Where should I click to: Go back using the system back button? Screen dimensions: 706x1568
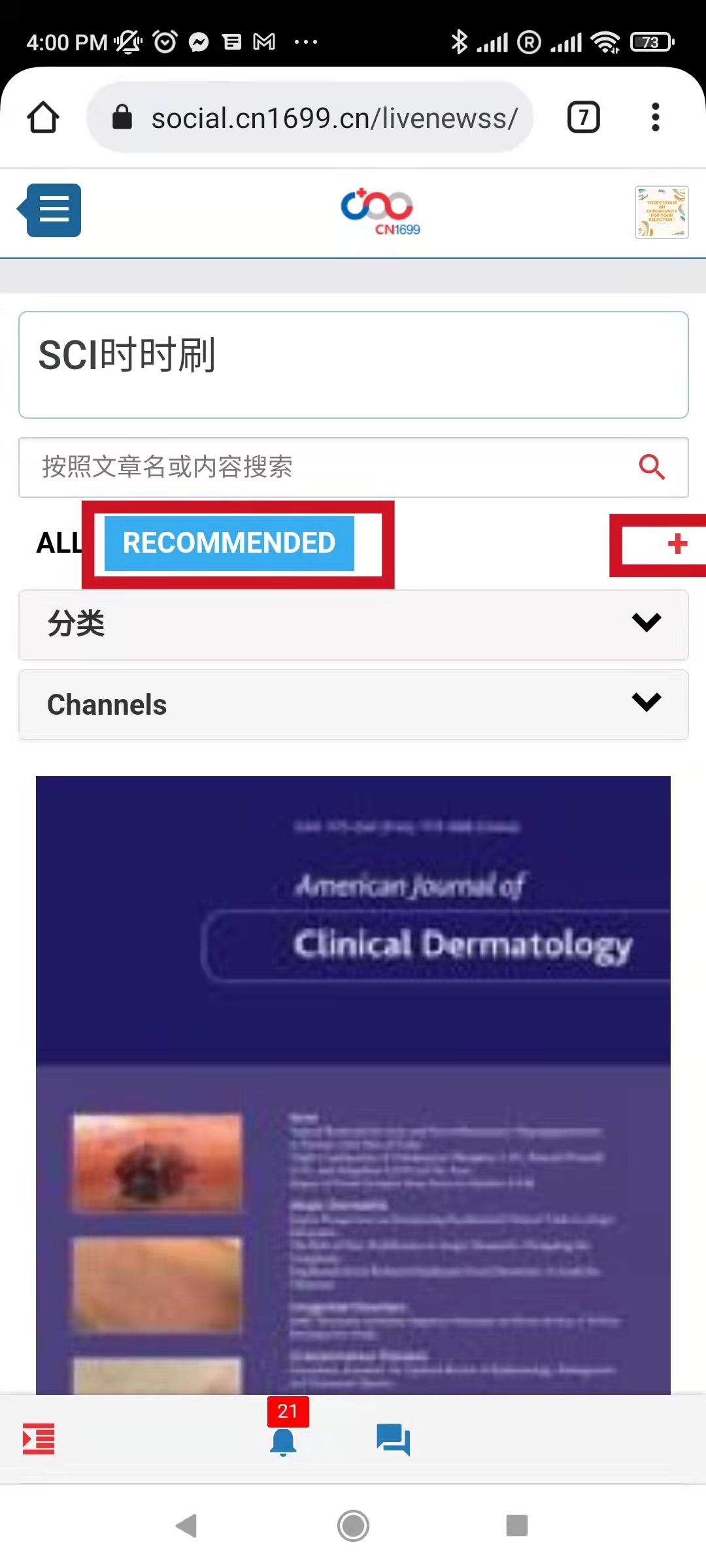[x=187, y=1526]
